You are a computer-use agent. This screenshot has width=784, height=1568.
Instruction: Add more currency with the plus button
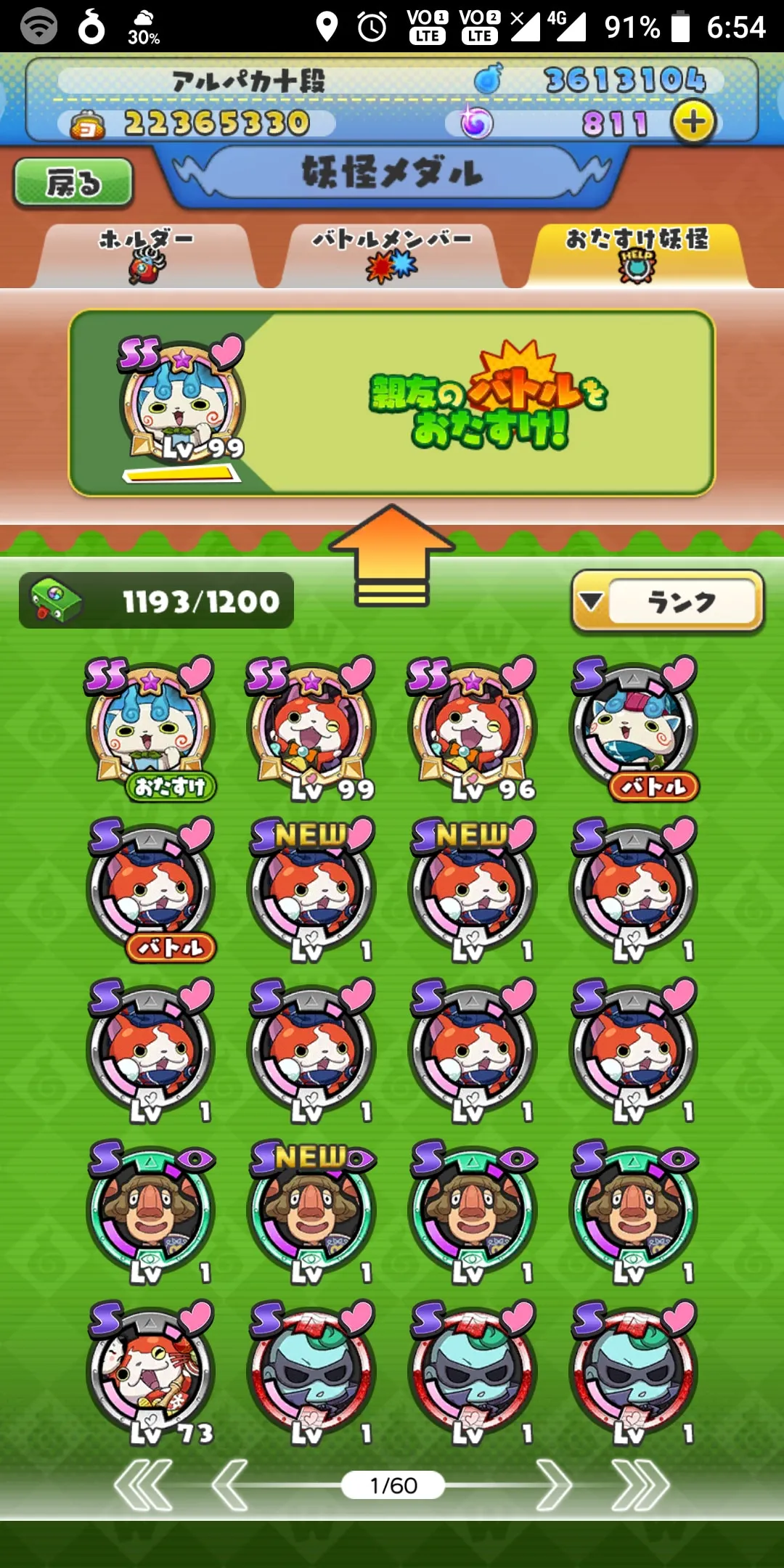(x=693, y=122)
